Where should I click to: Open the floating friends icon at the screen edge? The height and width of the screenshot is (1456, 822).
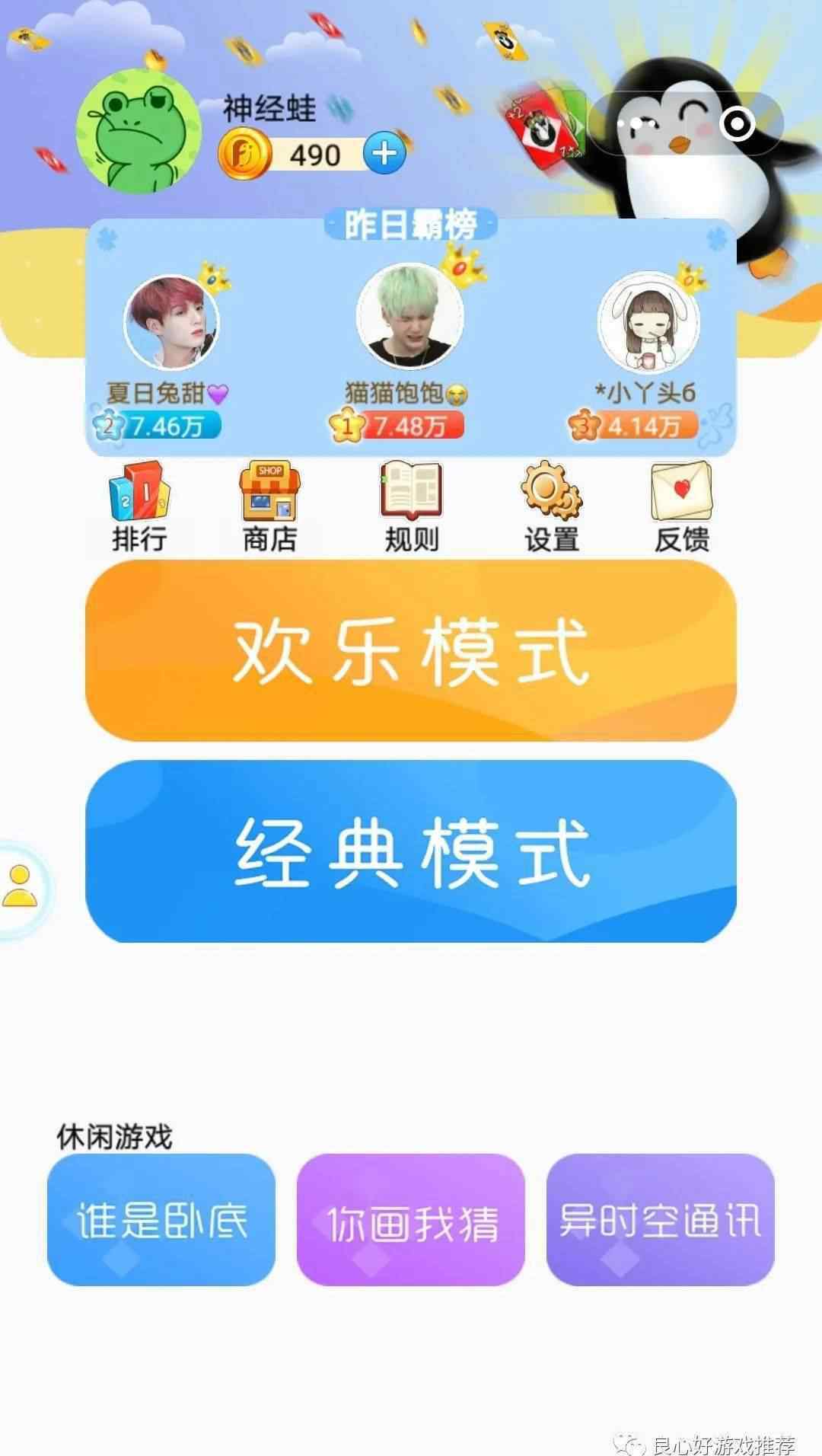[x=20, y=887]
